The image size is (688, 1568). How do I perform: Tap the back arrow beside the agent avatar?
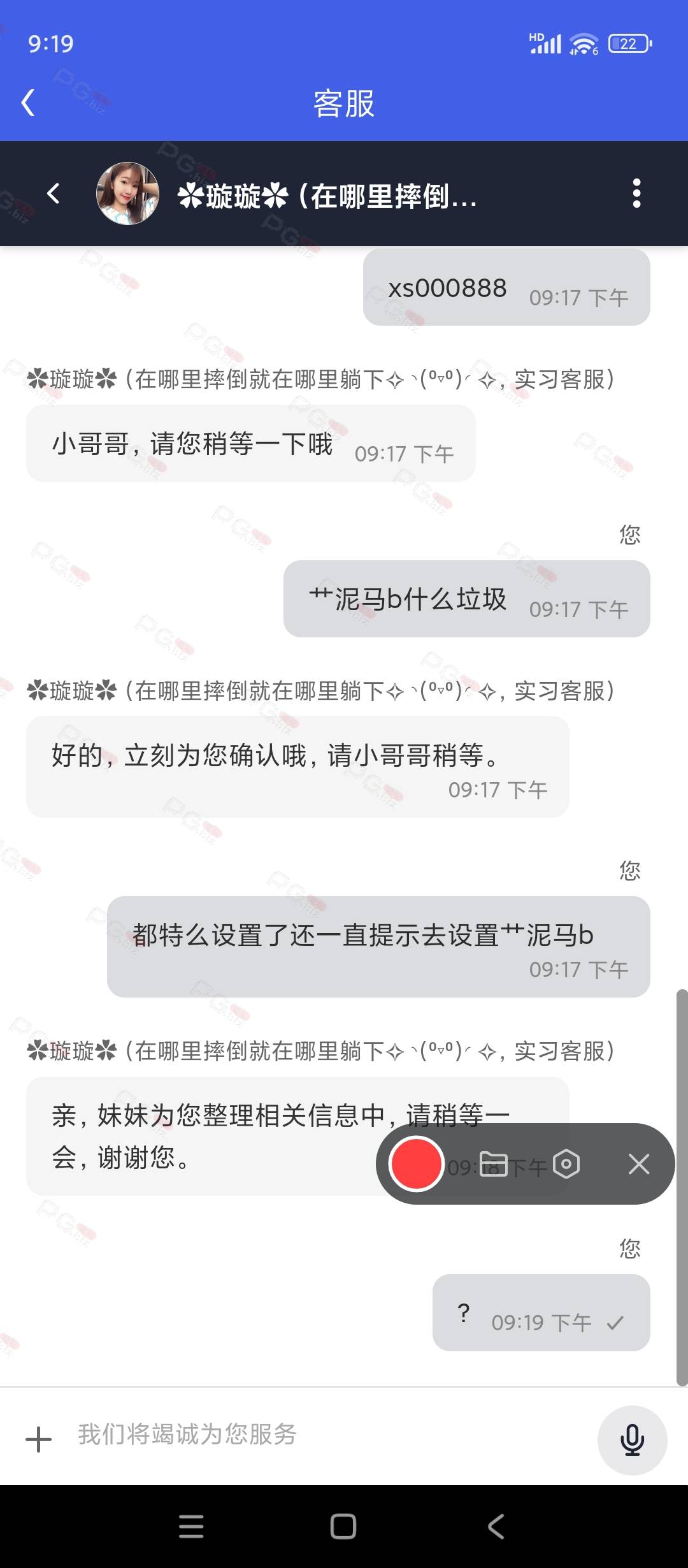coord(54,193)
